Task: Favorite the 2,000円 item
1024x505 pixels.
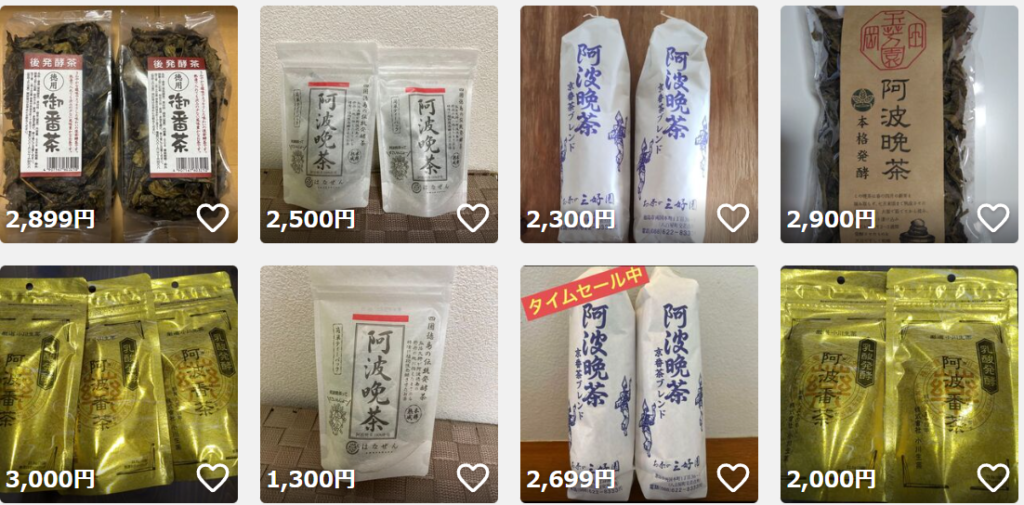Action: click(x=993, y=478)
